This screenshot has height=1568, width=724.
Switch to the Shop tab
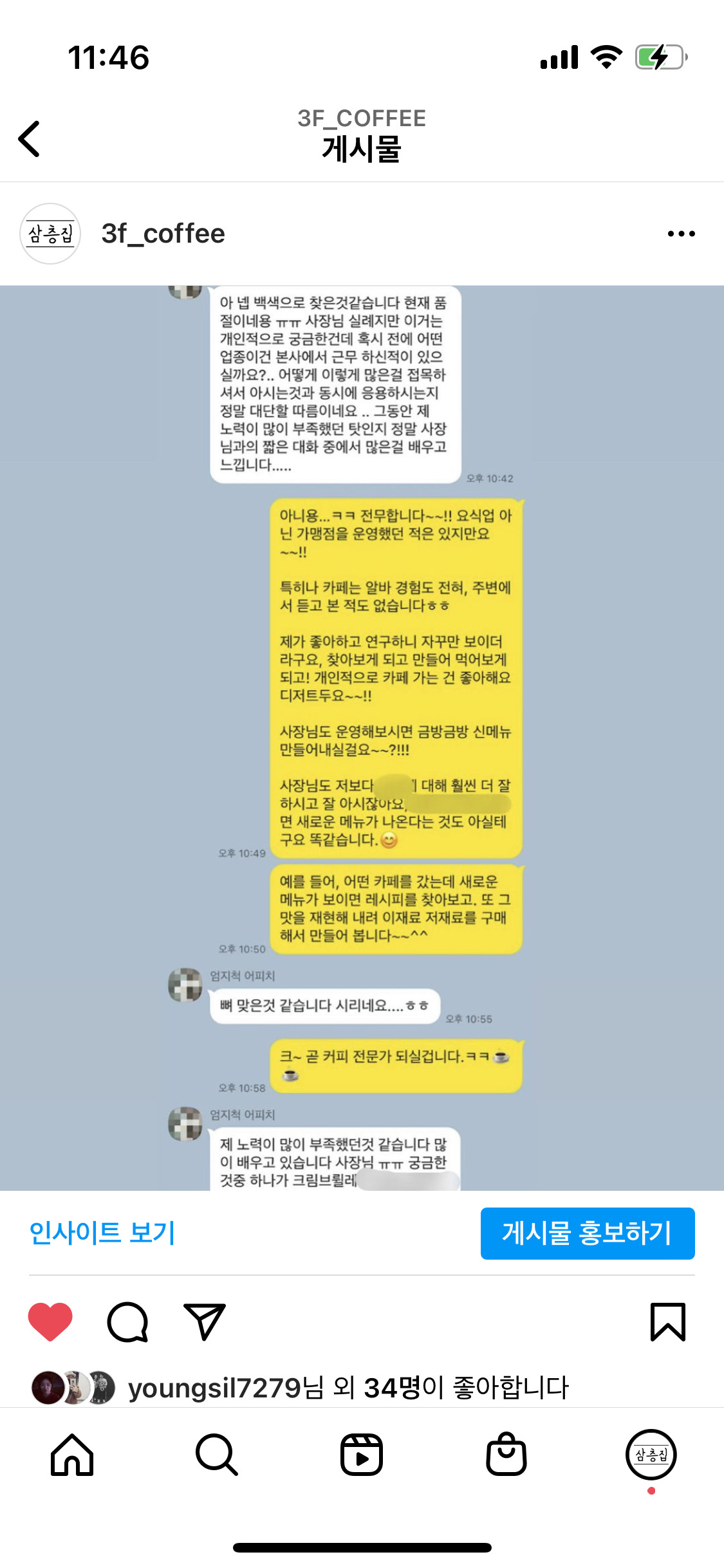tap(506, 1455)
